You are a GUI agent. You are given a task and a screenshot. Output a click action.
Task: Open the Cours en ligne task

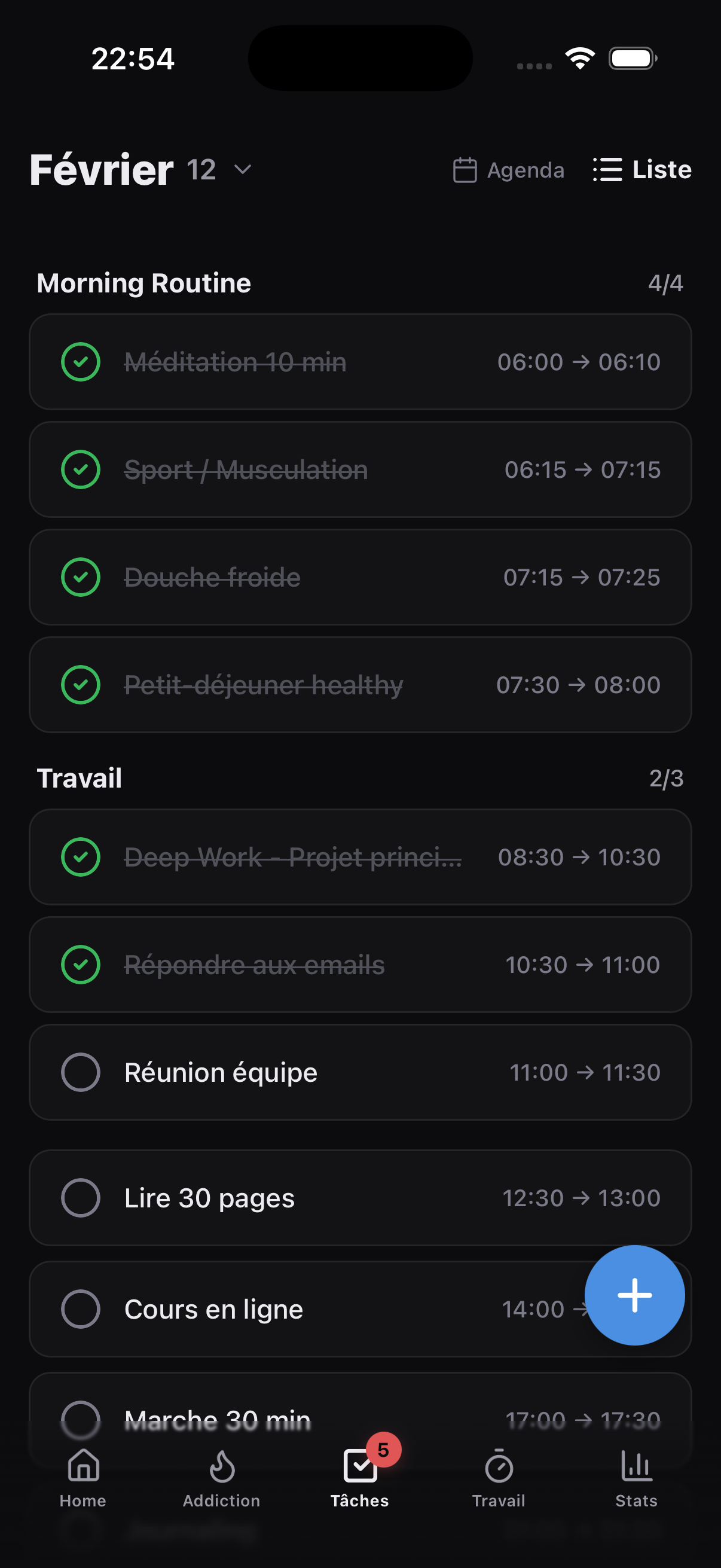click(x=213, y=1308)
